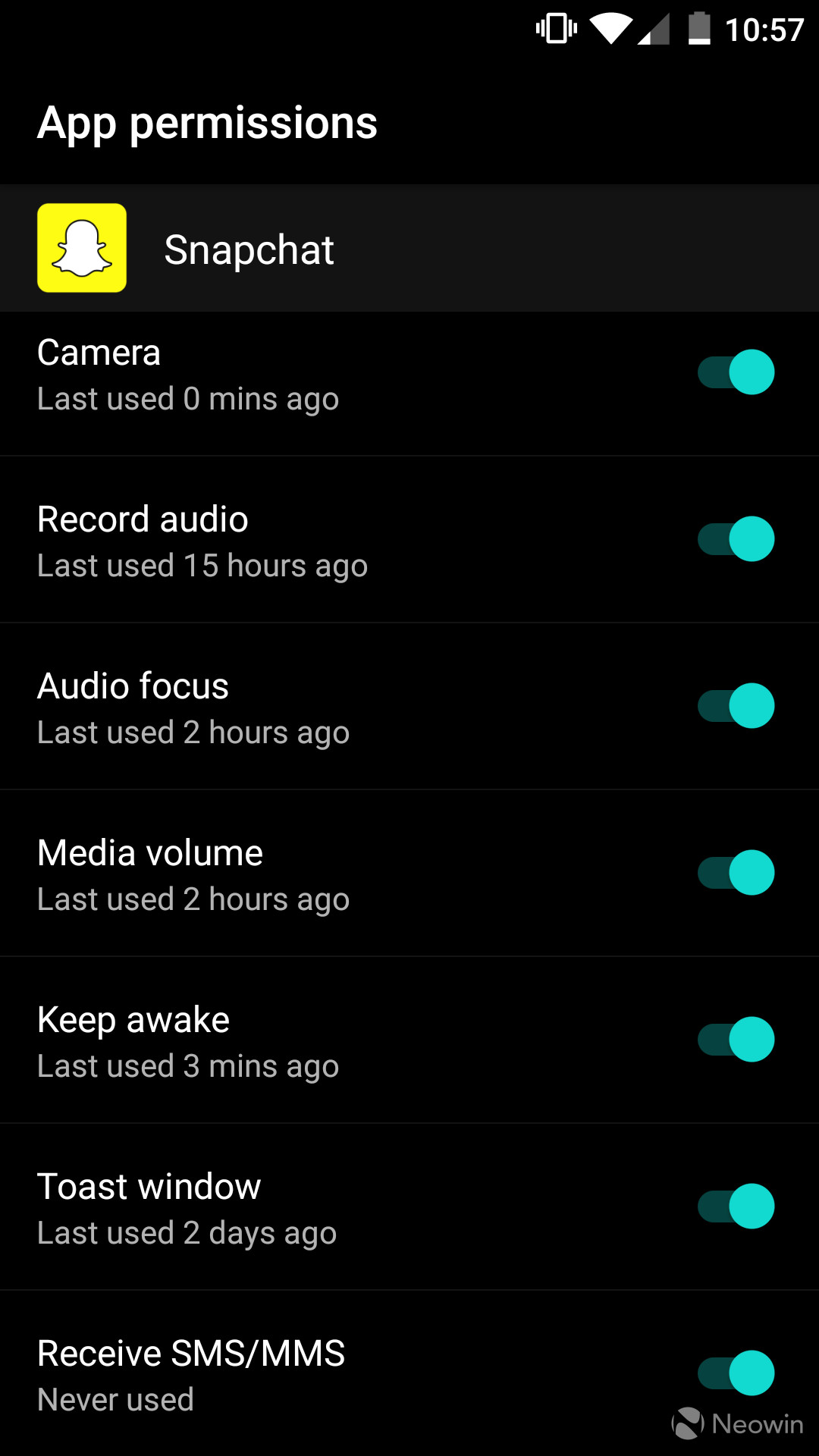Disable the Record audio permission
This screenshot has height=1456, width=819.
(x=736, y=539)
